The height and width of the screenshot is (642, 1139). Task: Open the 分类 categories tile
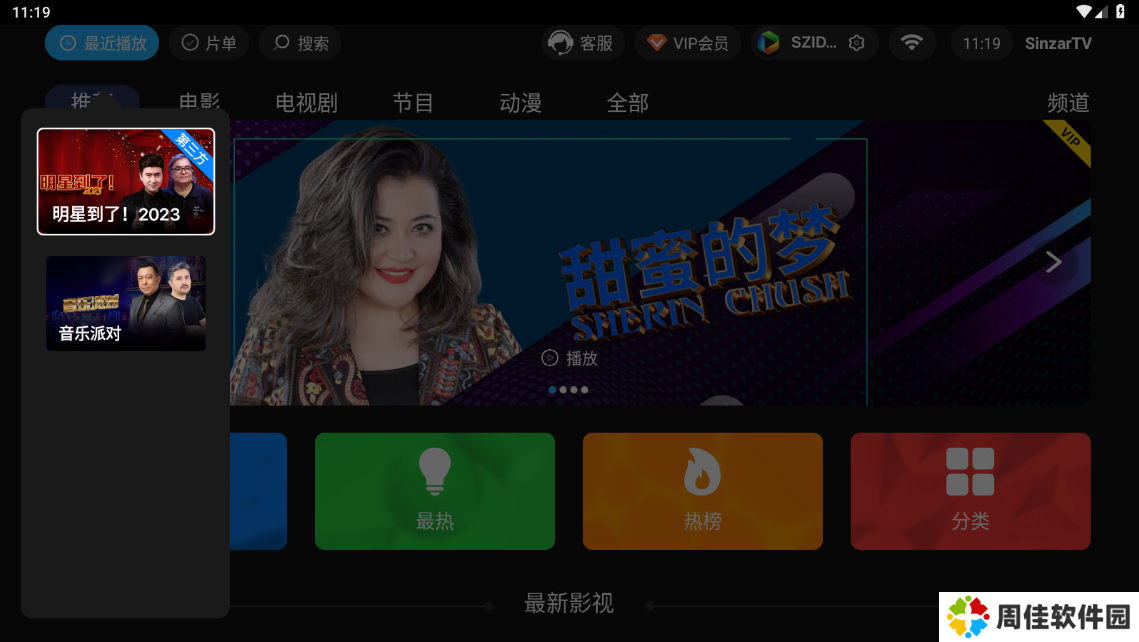[970, 491]
